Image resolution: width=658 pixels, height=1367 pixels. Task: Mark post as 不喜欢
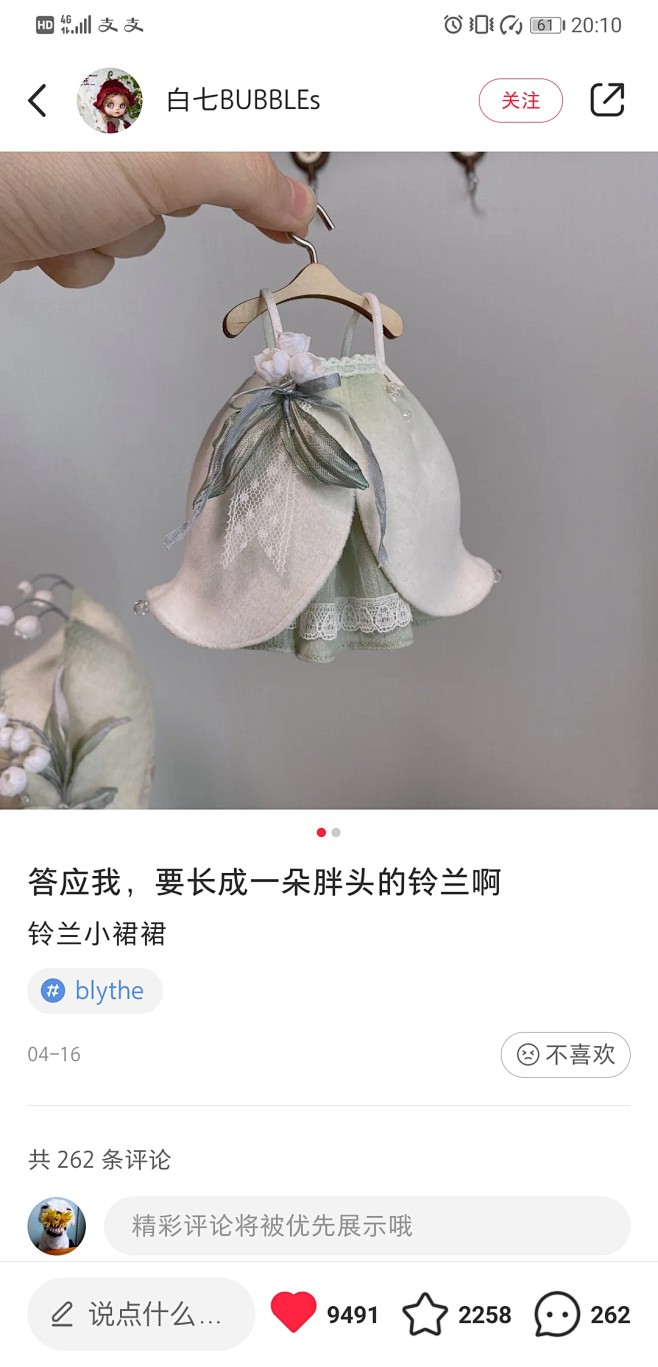click(565, 1054)
